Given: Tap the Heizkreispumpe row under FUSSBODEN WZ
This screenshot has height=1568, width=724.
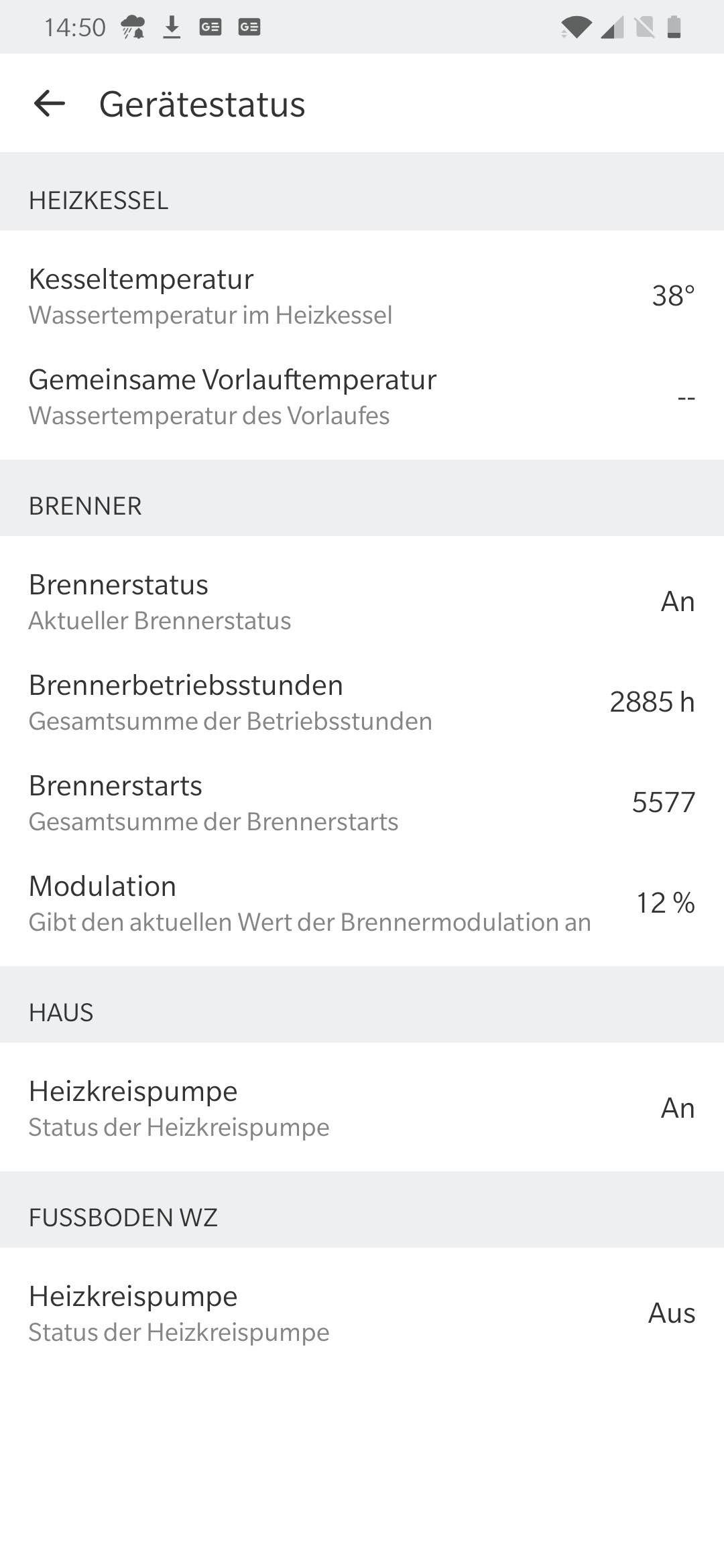Looking at the screenshot, I should click(362, 1312).
